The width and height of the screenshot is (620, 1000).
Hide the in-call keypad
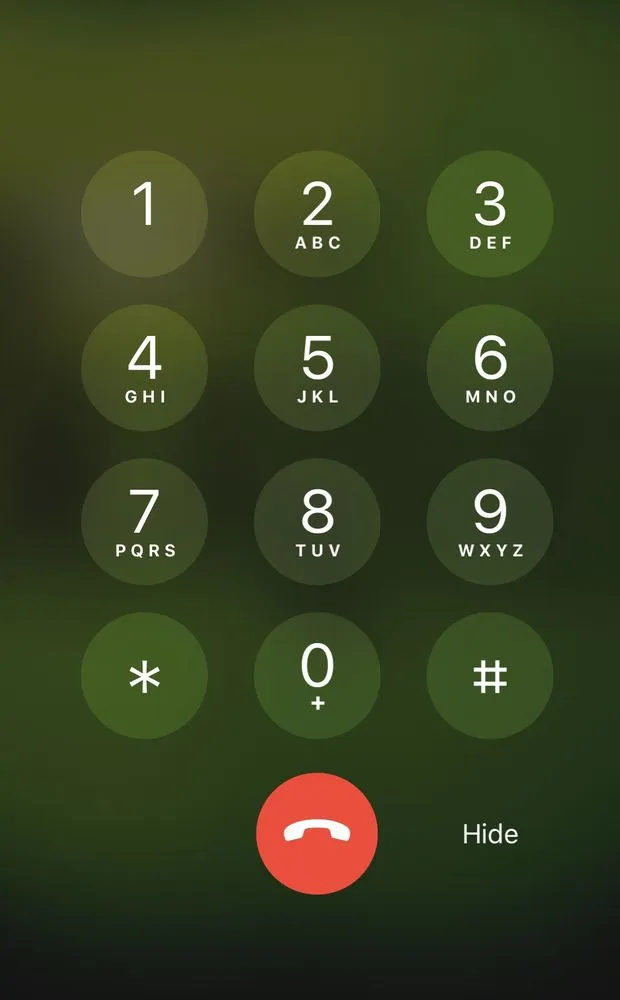coord(490,834)
